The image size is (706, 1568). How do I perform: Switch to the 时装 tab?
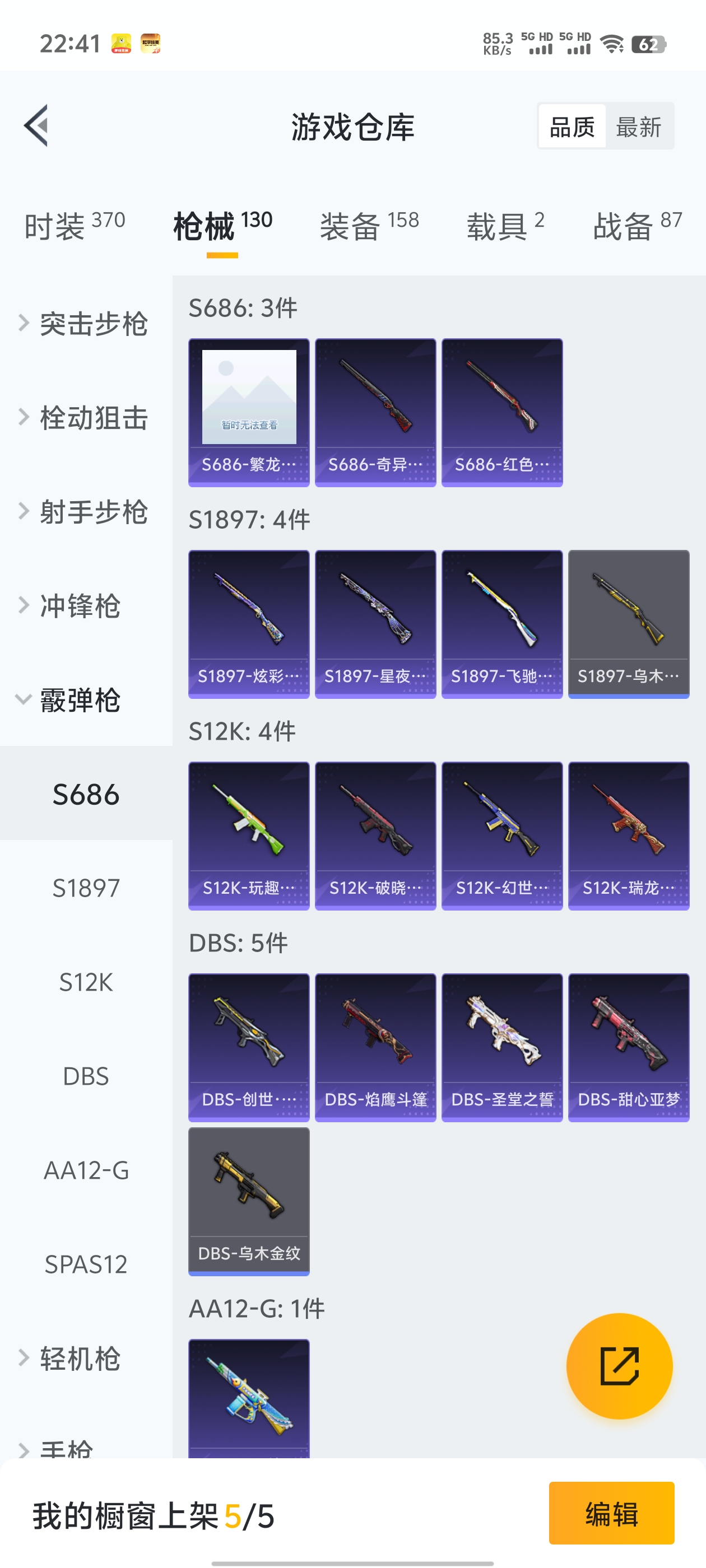click(75, 226)
